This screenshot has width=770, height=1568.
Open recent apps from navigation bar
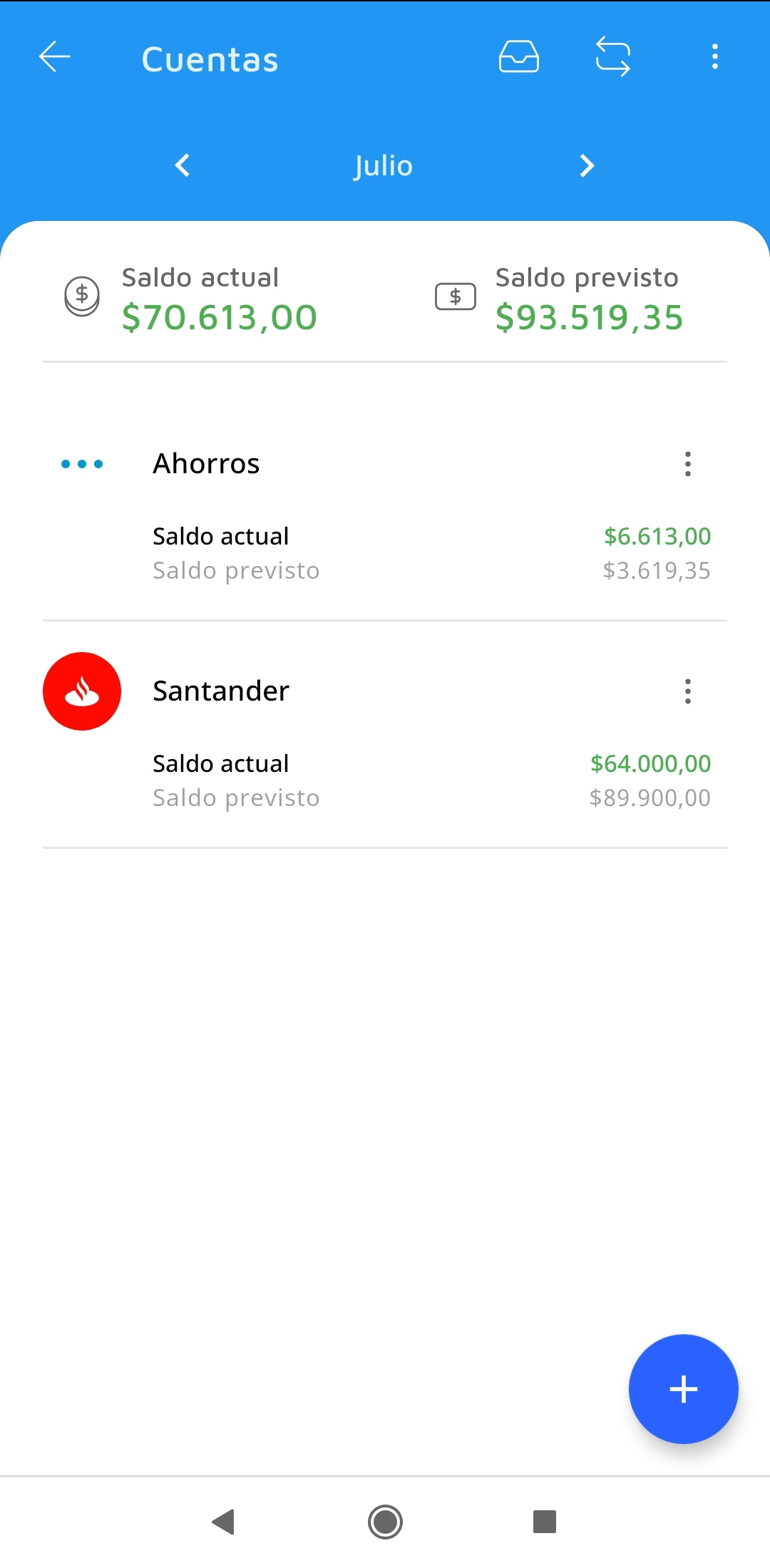coord(545,1522)
